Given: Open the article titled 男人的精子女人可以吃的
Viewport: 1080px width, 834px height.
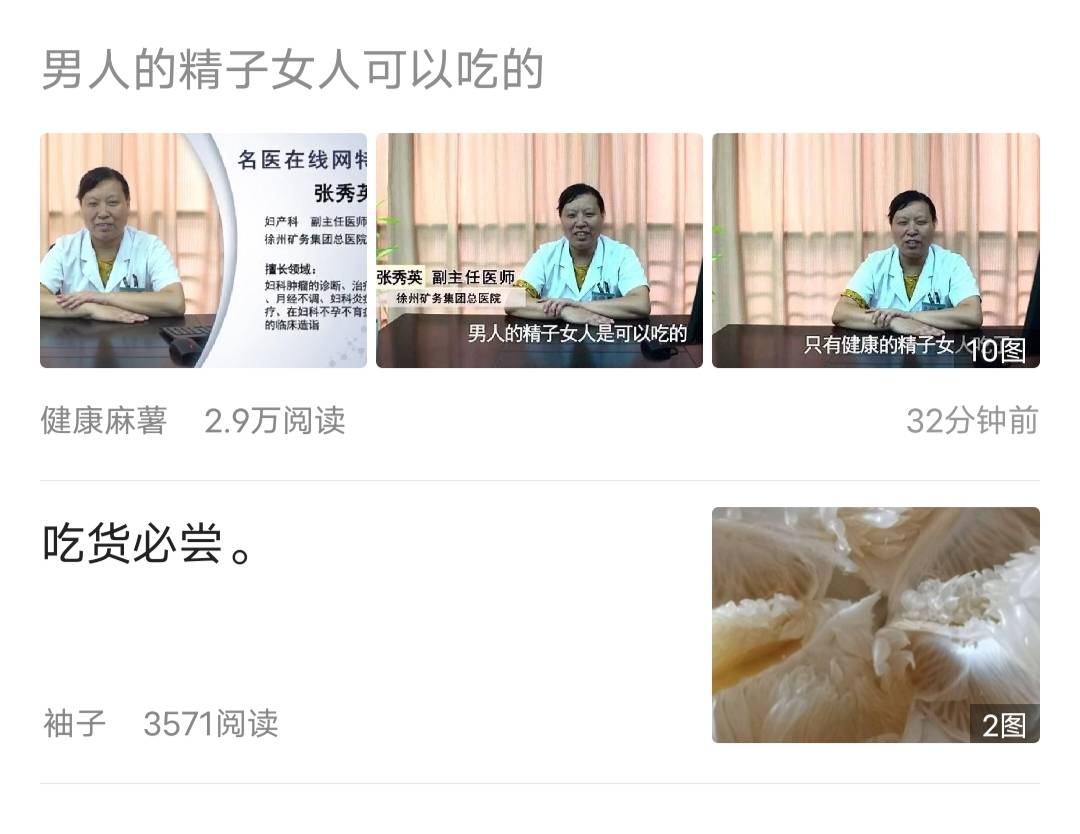Looking at the screenshot, I should [x=292, y=71].
